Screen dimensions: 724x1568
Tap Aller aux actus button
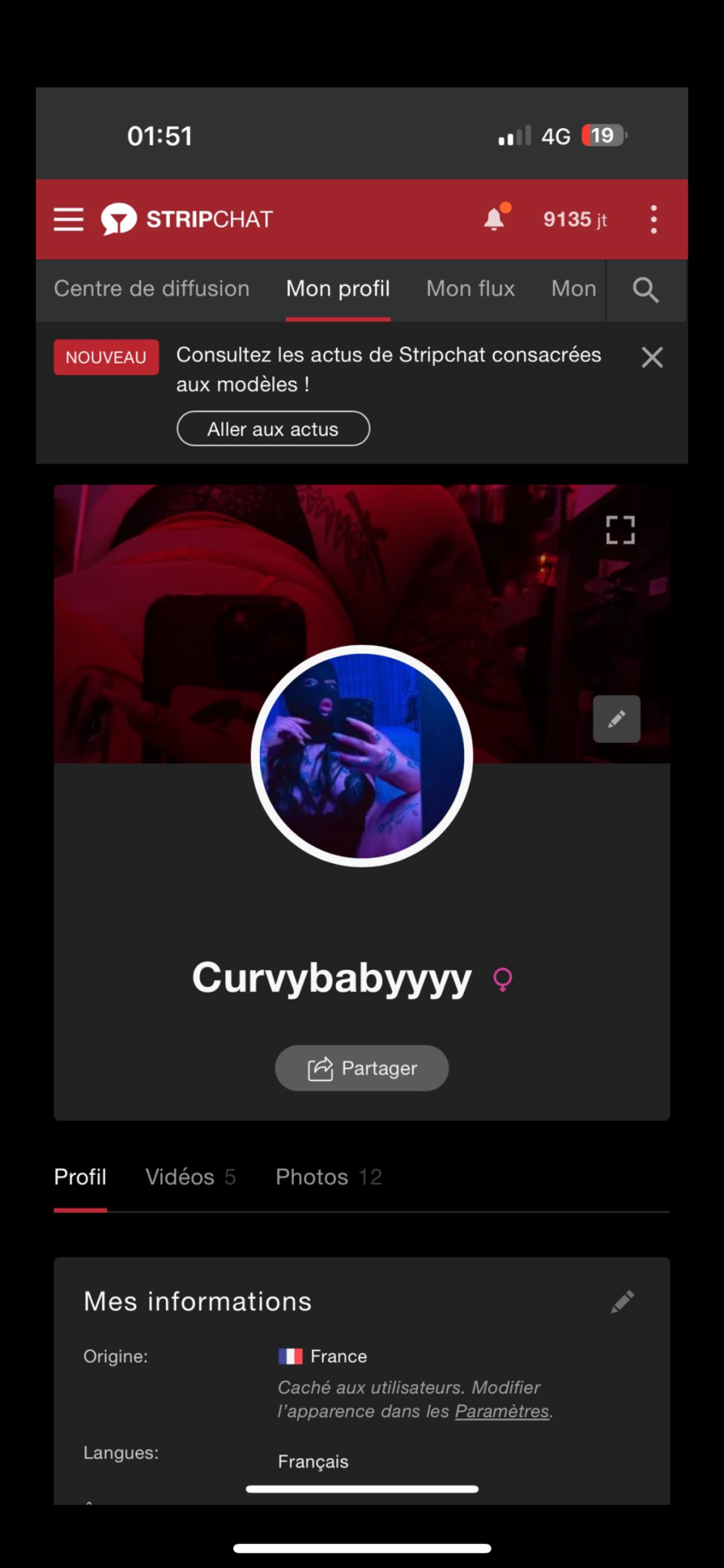pyautogui.click(x=273, y=429)
